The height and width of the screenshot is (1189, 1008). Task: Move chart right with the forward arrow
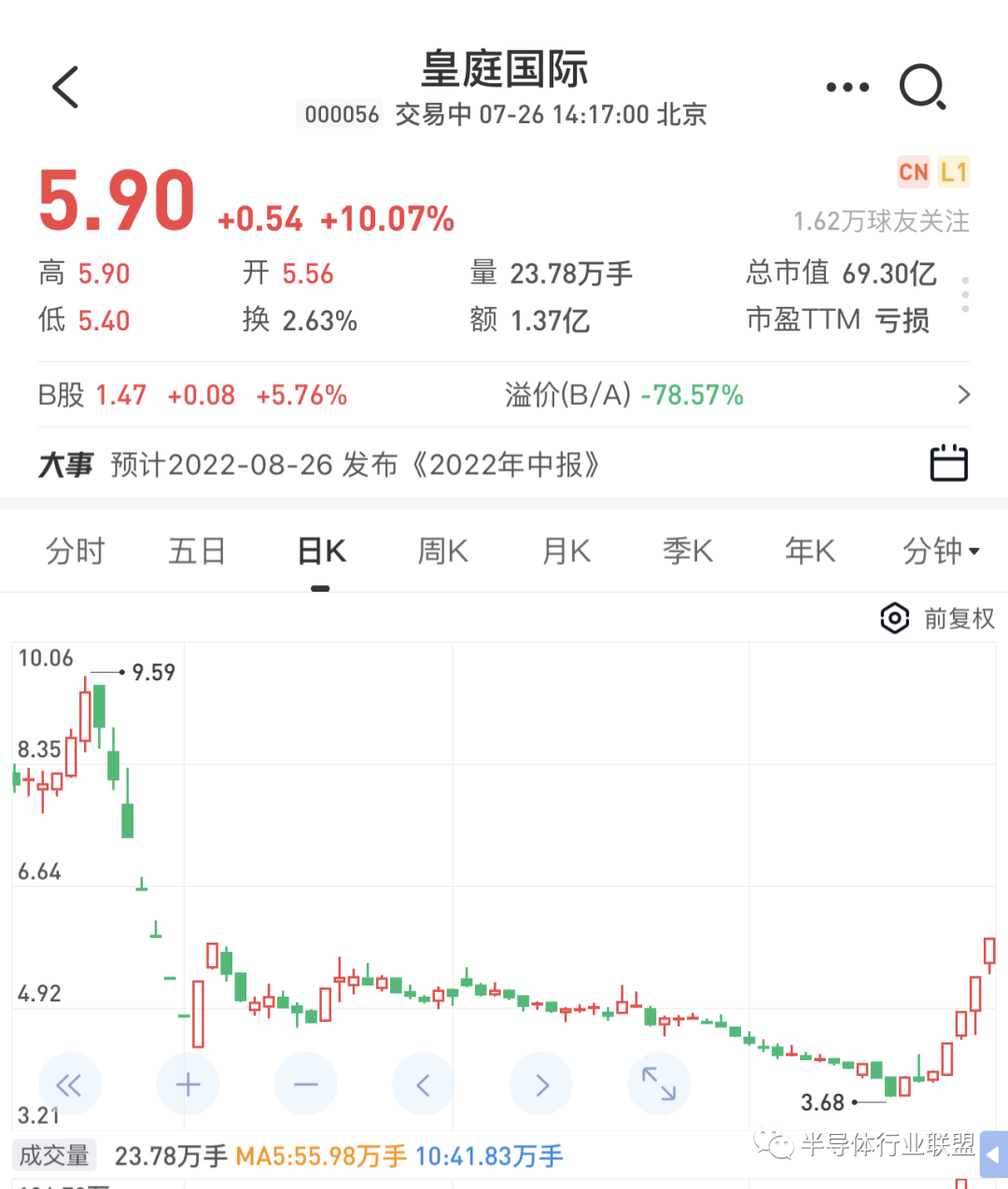point(541,1084)
